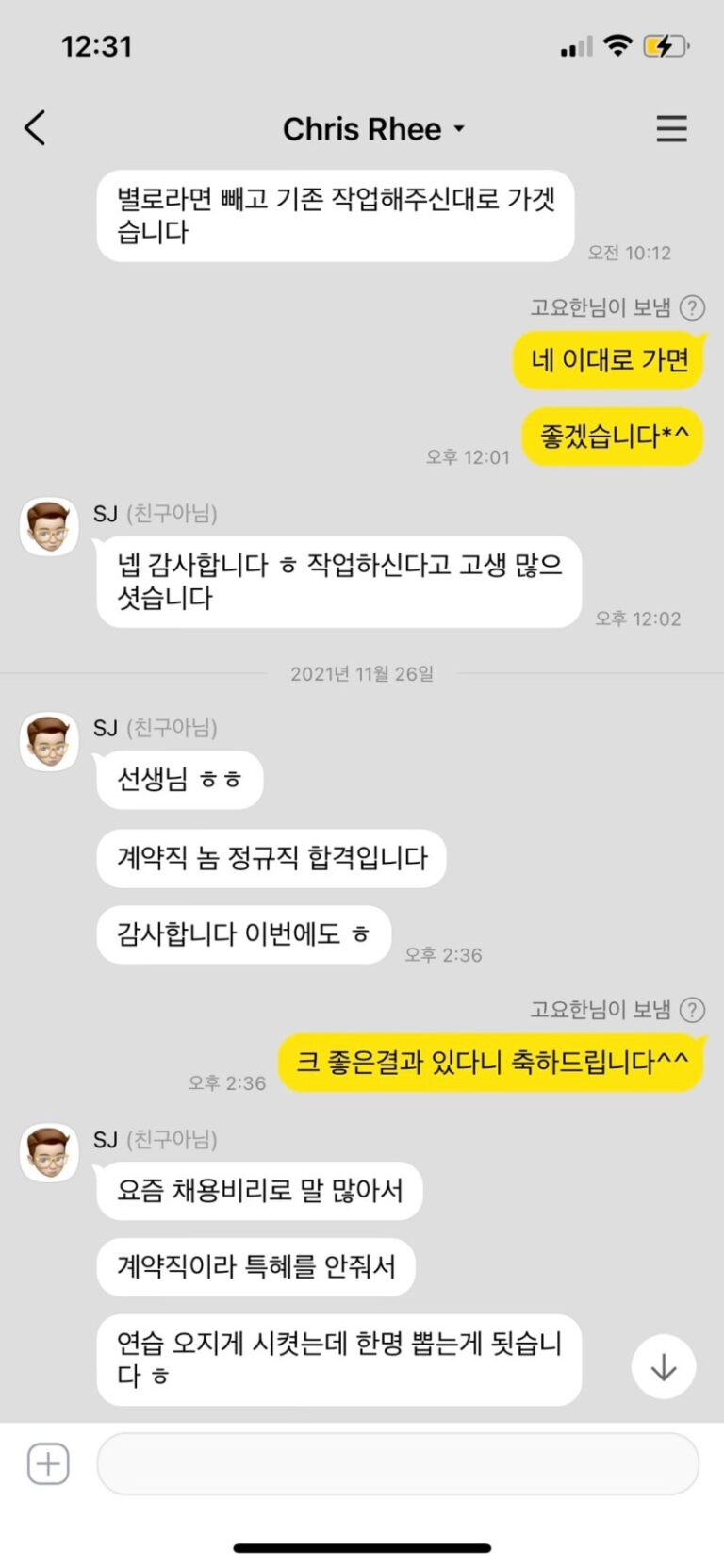The image size is (724, 1568).
Task: Open SJ's profile picture beside "선생님 ㅎㅎ"
Action: pos(49,741)
